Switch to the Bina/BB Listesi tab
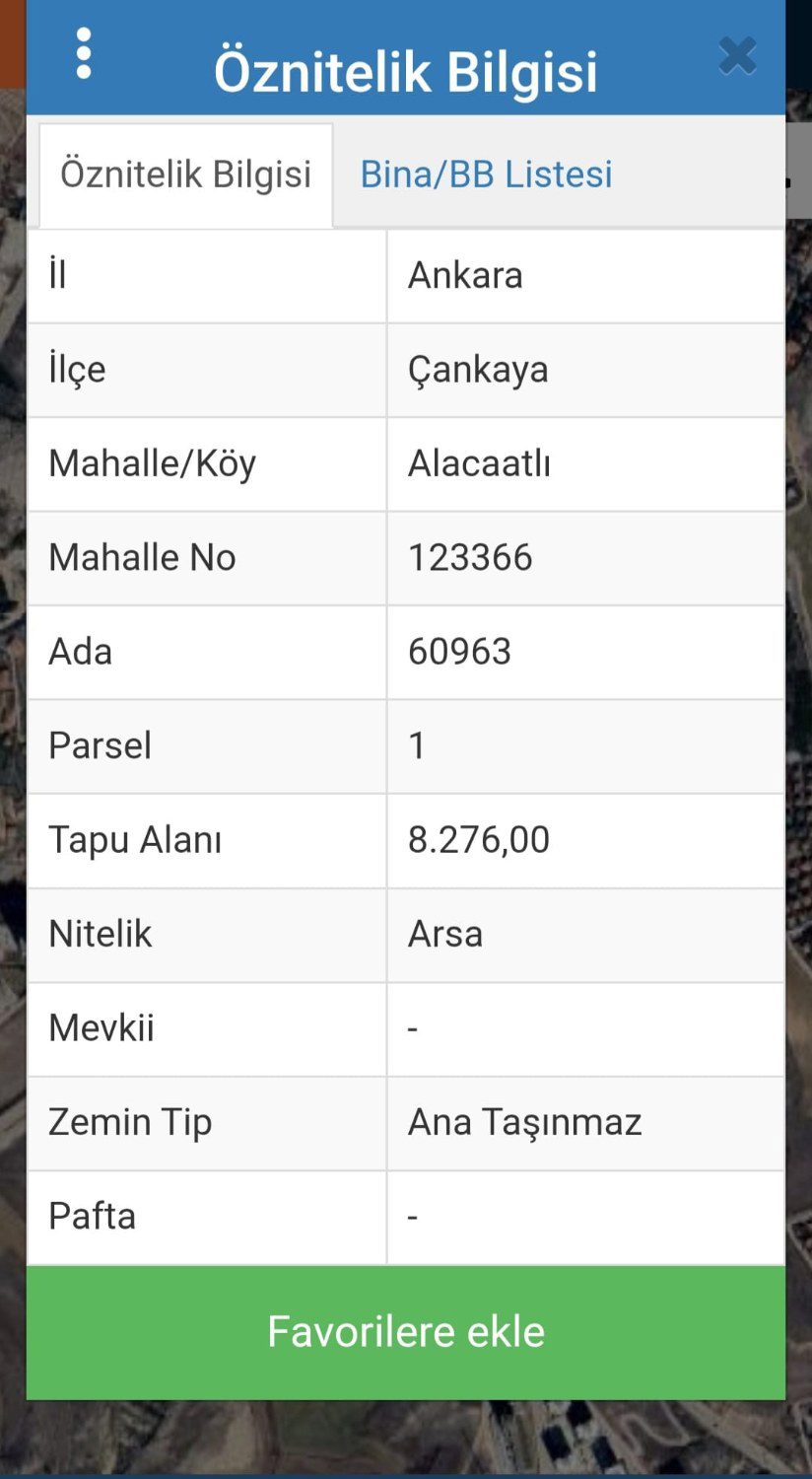The width and height of the screenshot is (812, 1479). [x=486, y=175]
